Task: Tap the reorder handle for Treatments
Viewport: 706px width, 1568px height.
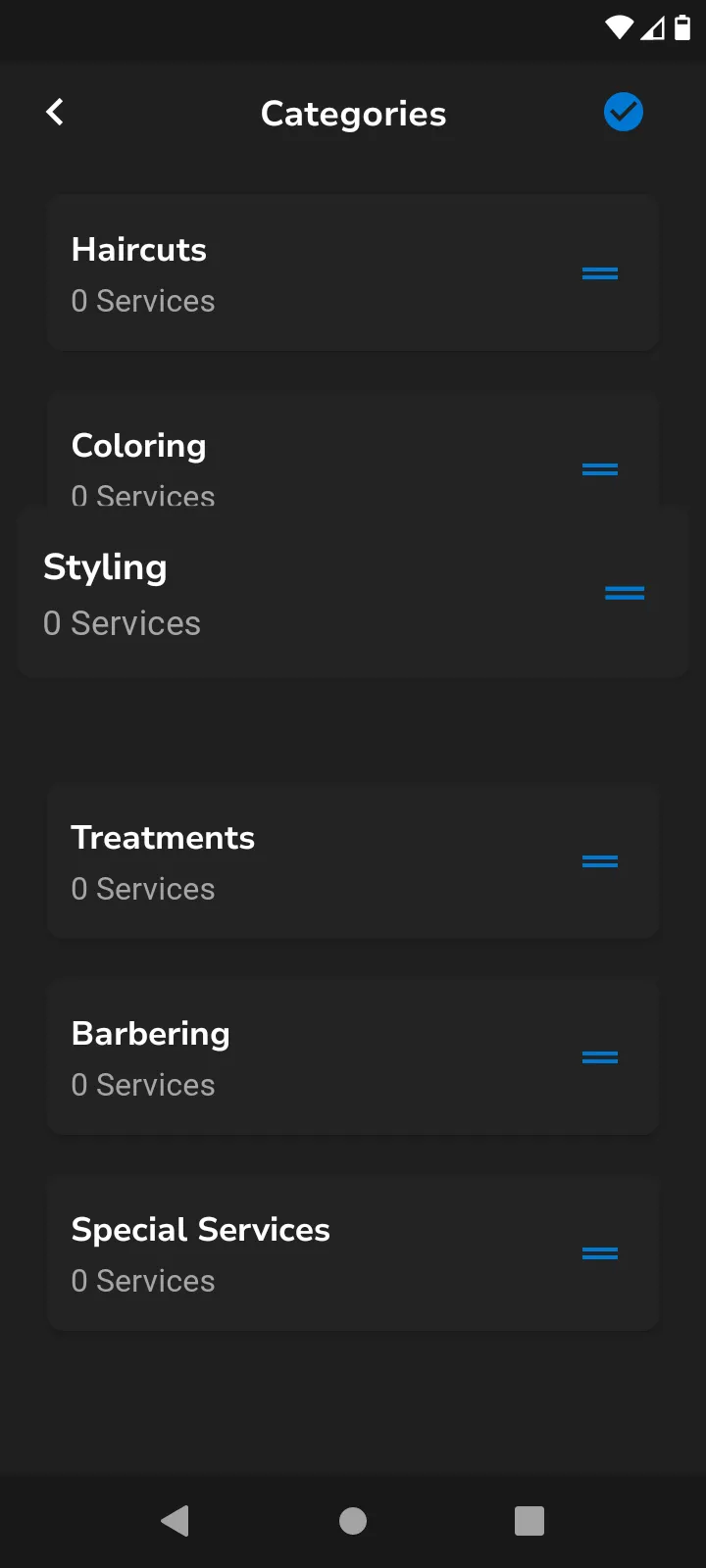Action: click(599, 861)
